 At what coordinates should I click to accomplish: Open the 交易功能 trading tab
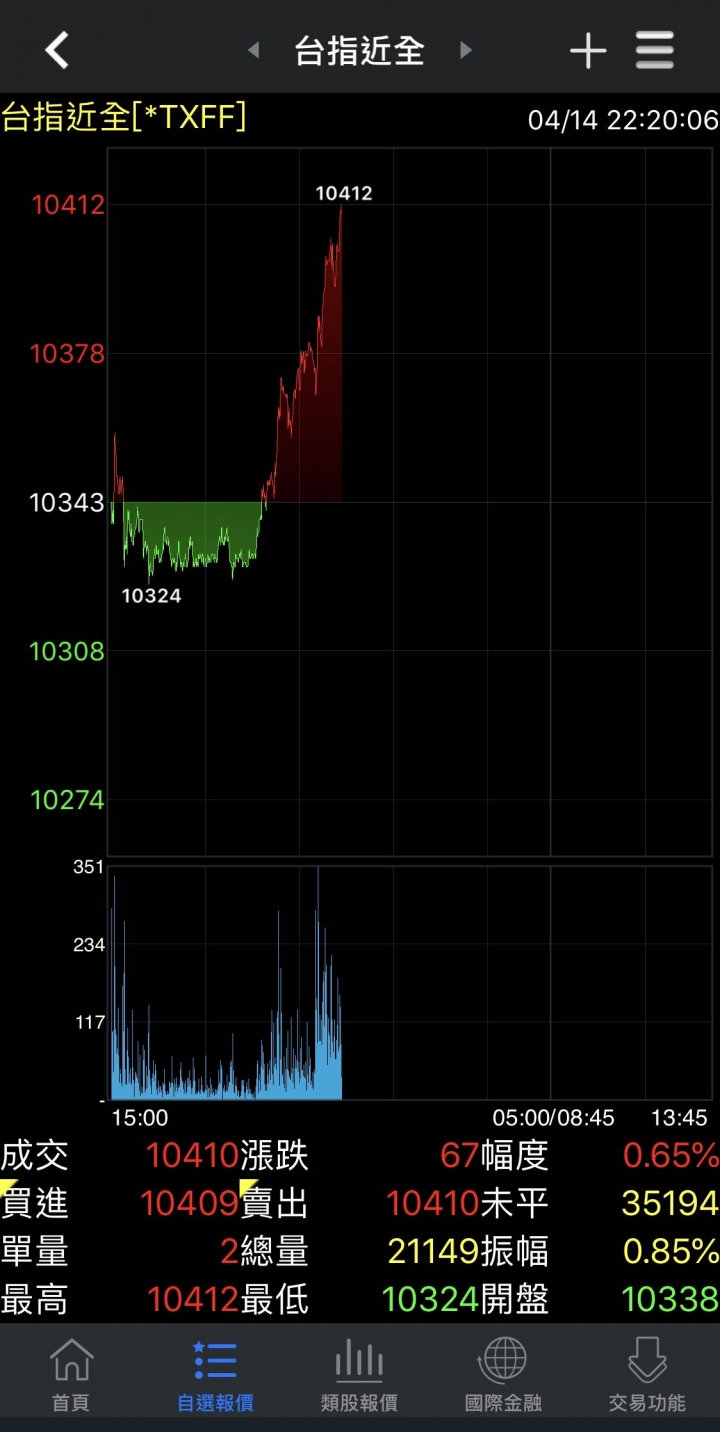(x=647, y=1375)
